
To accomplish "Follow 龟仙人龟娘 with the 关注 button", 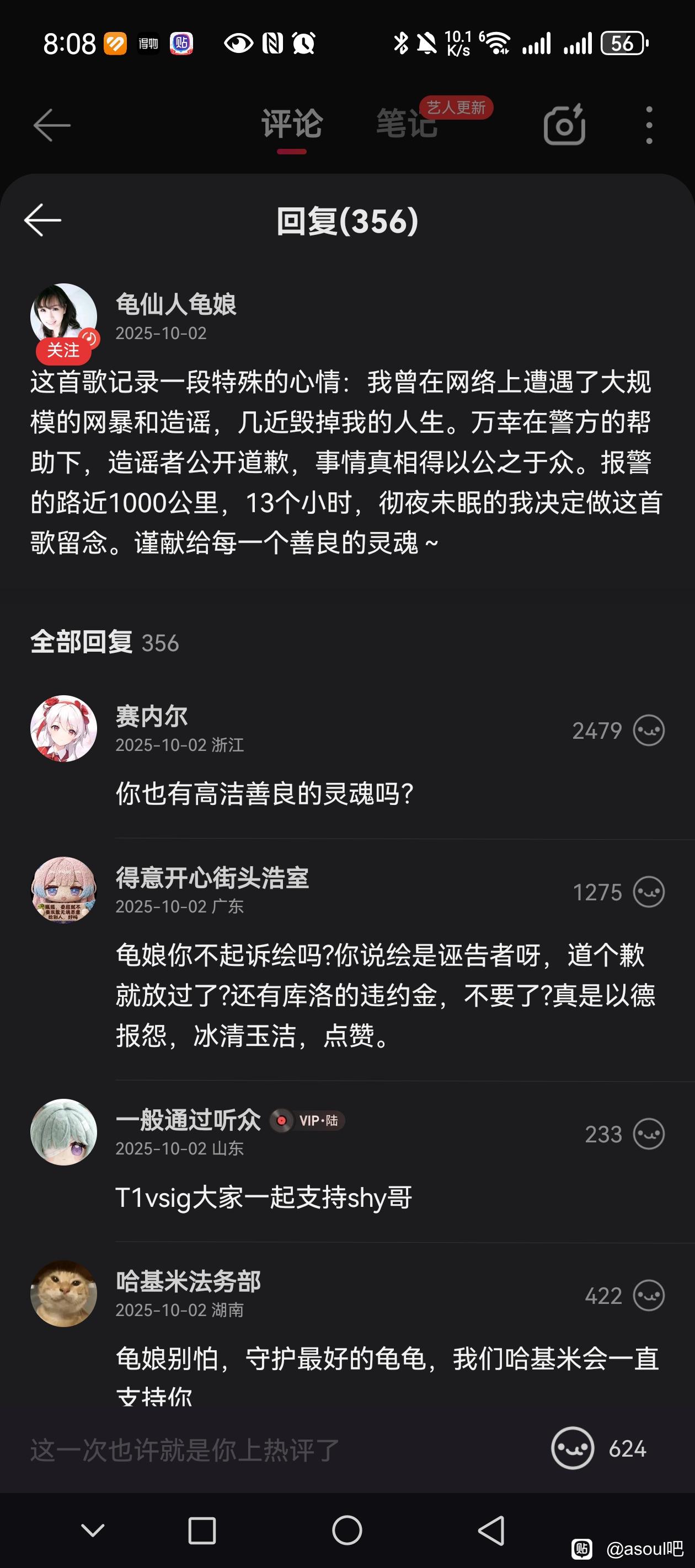I will click(63, 350).
